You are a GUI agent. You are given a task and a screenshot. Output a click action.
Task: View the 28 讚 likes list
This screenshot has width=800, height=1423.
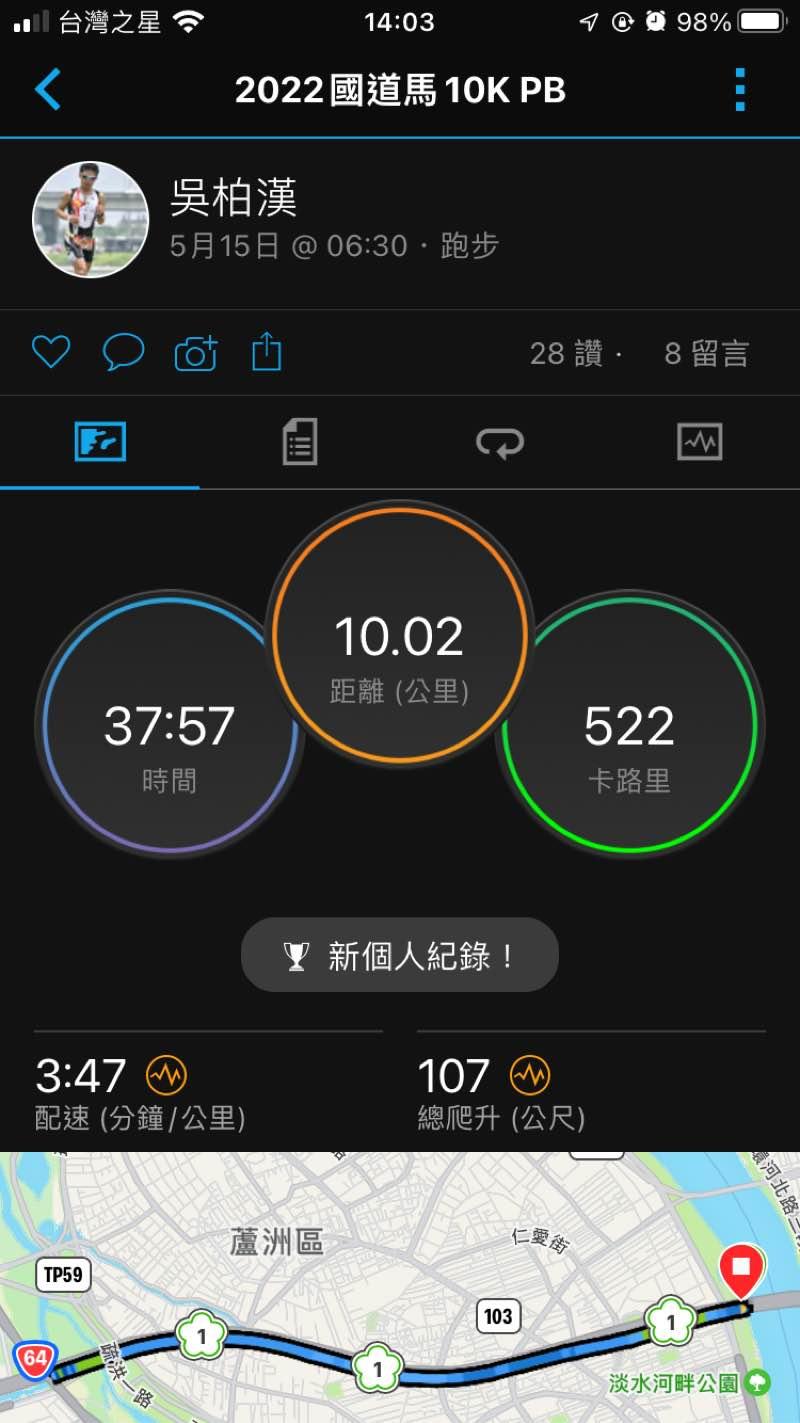[567, 353]
